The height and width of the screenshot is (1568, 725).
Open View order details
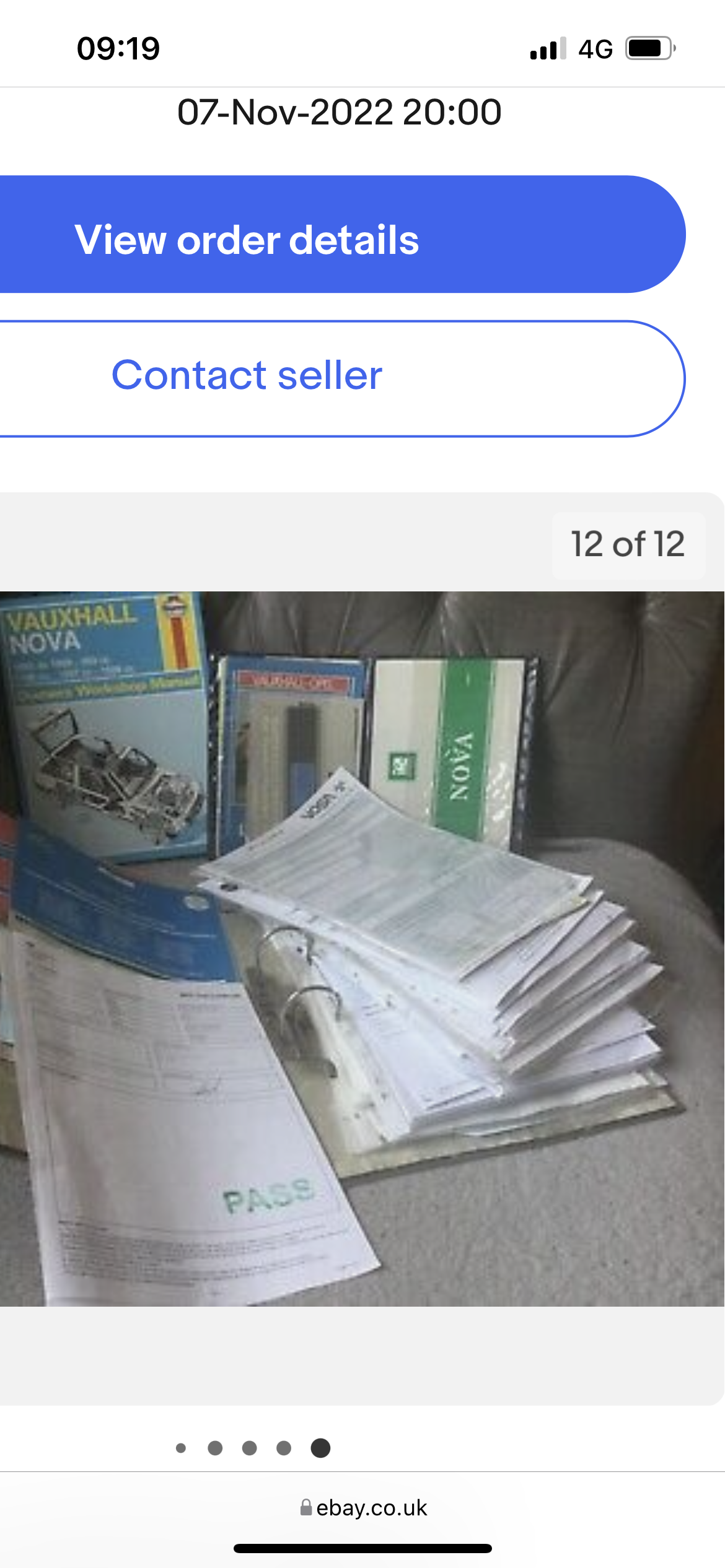[x=342, y=235]
